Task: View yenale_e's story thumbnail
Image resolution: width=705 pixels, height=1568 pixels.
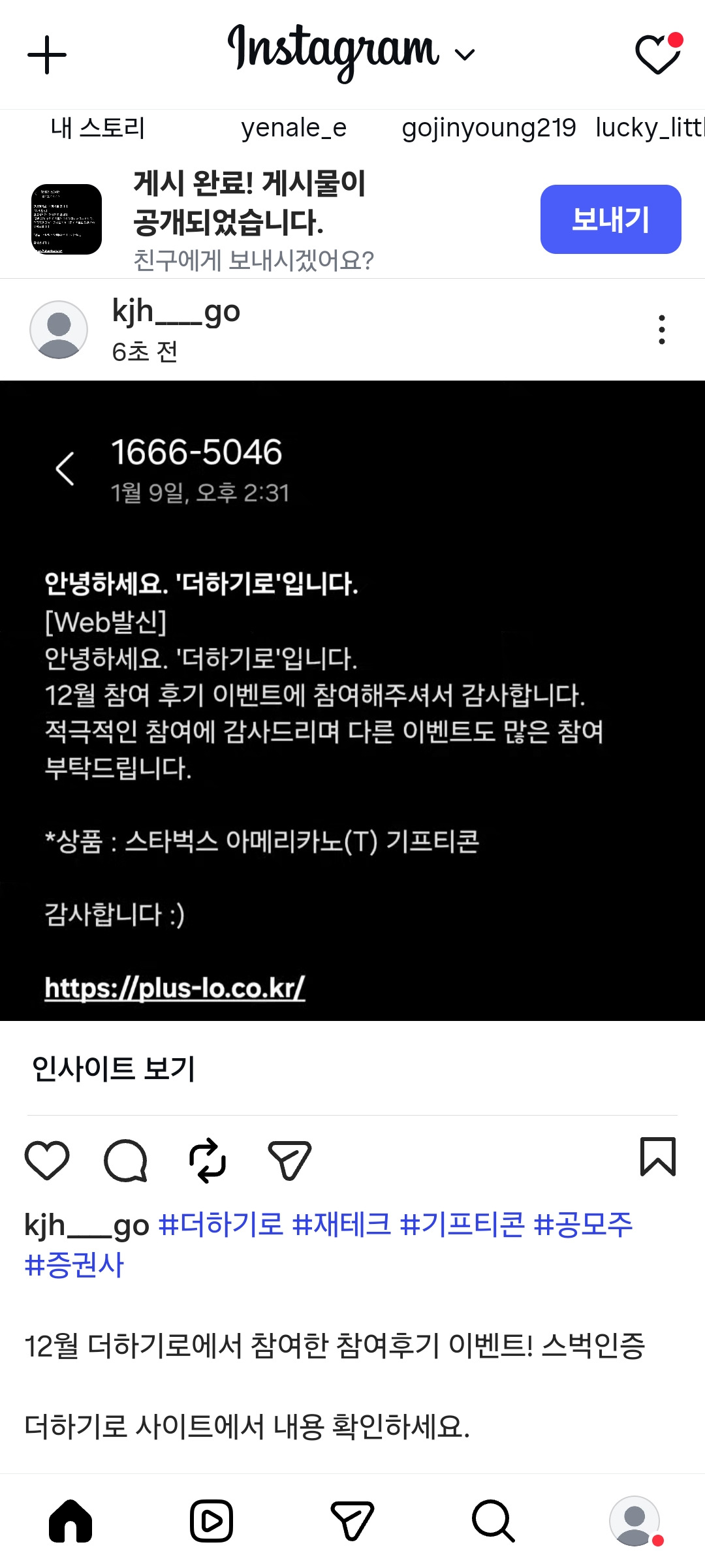Action: pos(293,128)
